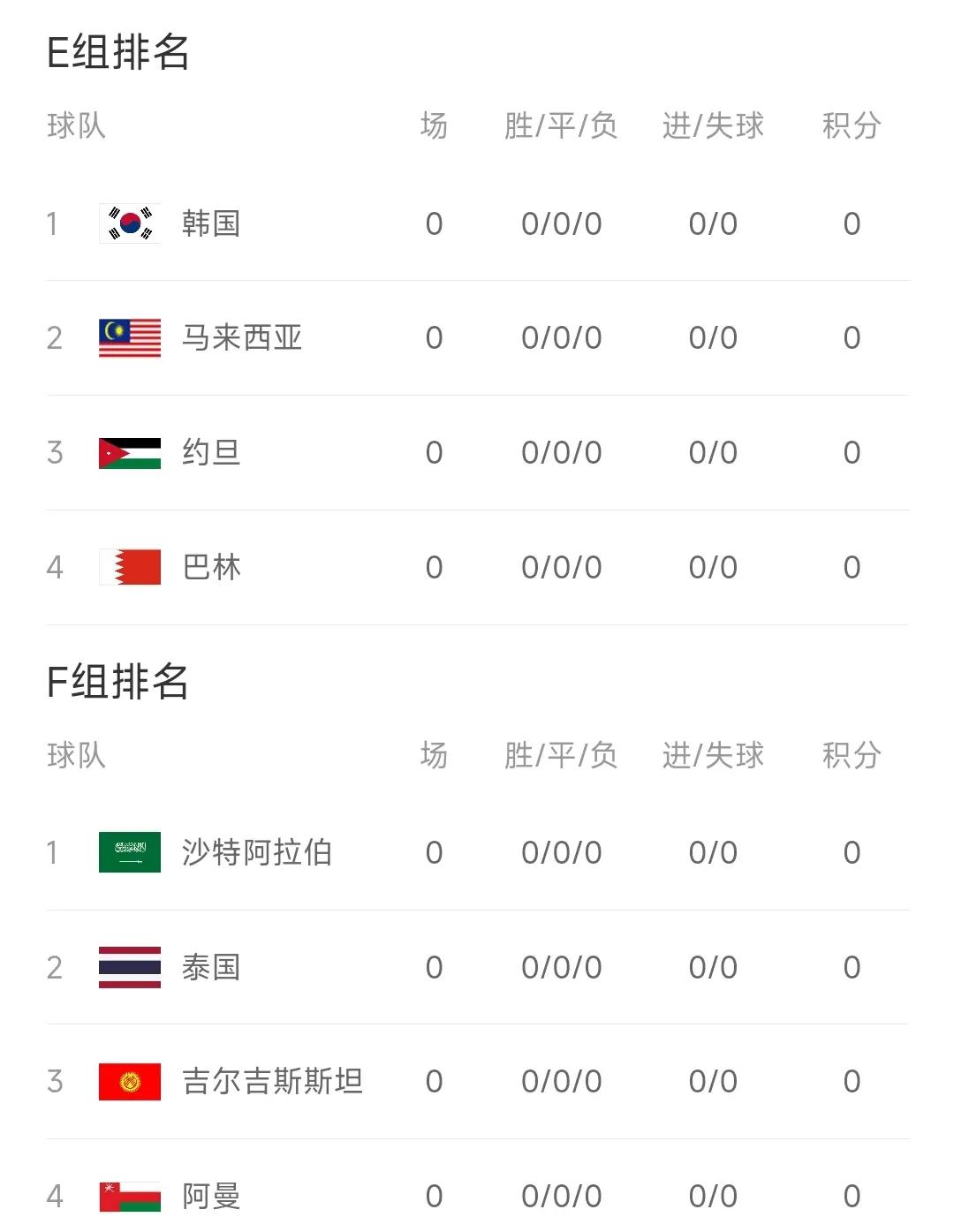Sort by the 积分 column header
954x1232 pixels.
tap(850, 126)
